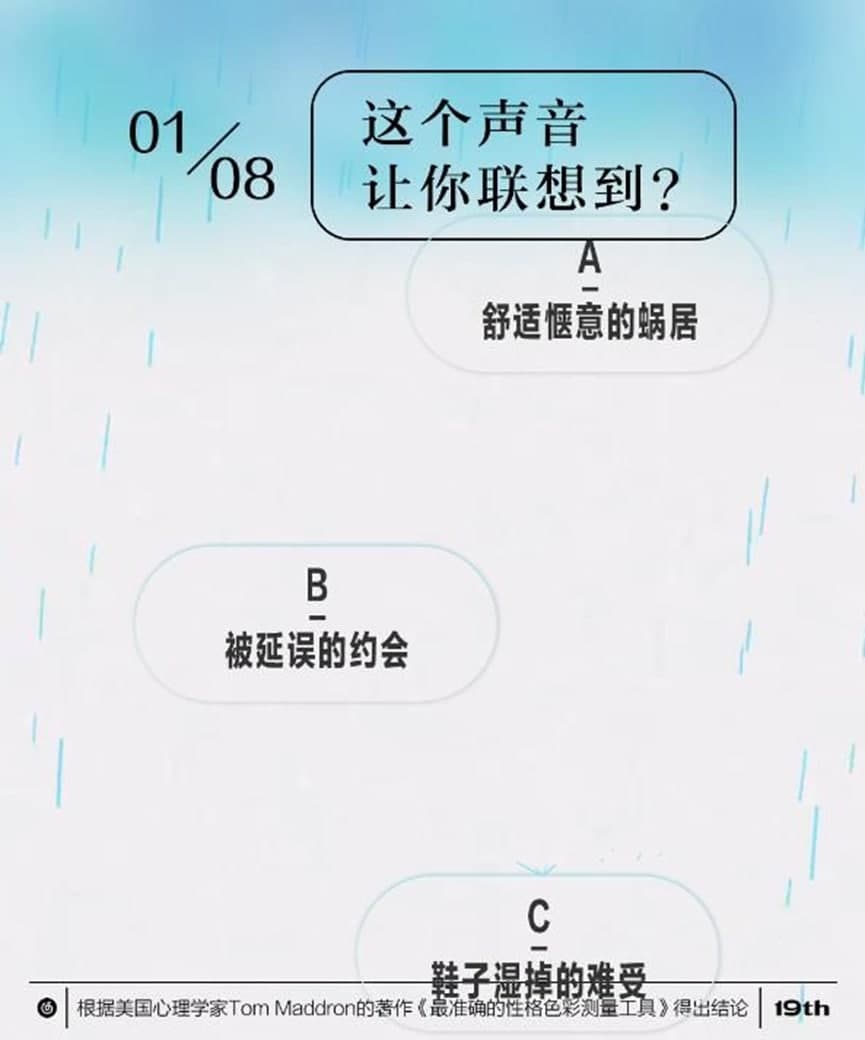Choose option B 被延误的约会
Image resolution: width=865 pixels, height=1040 pixels.
point(316,624)
